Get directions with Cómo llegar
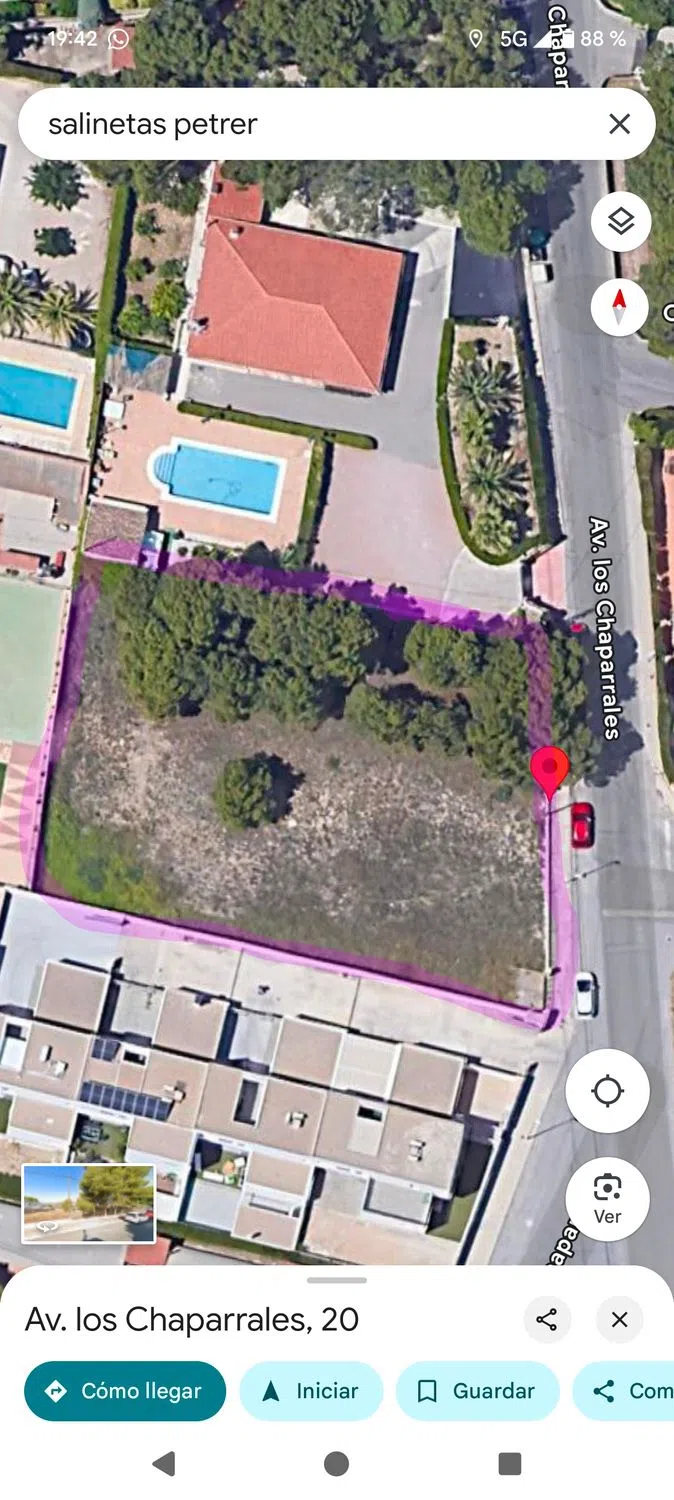 click(125, 1391)
